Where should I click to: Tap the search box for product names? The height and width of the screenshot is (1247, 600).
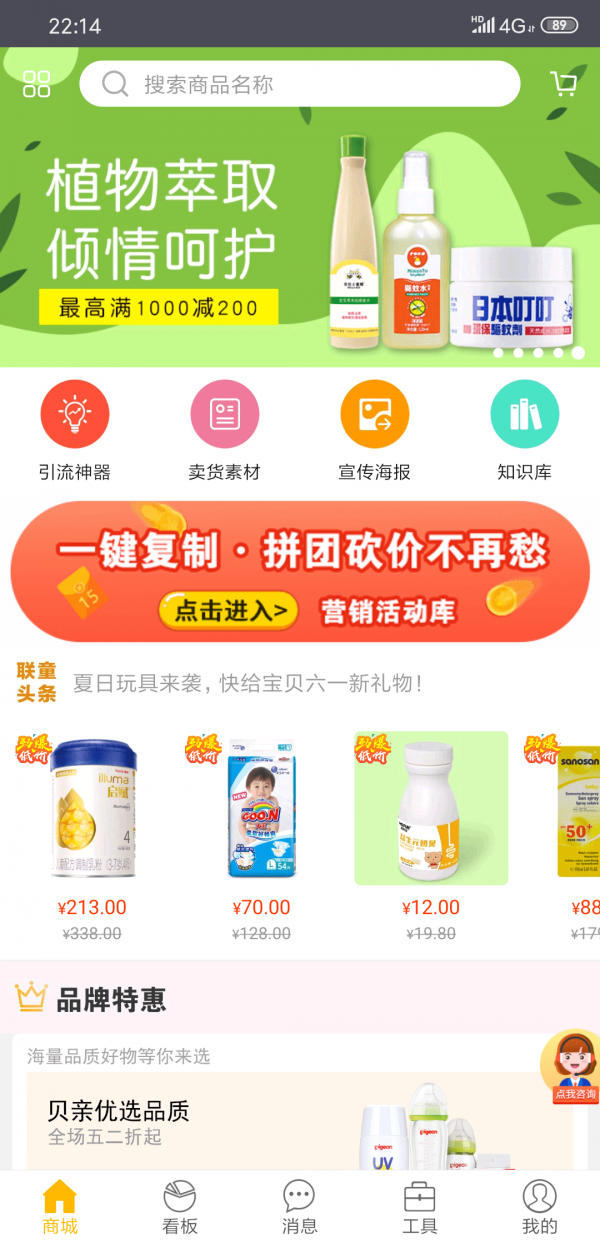tap(300, 84)
